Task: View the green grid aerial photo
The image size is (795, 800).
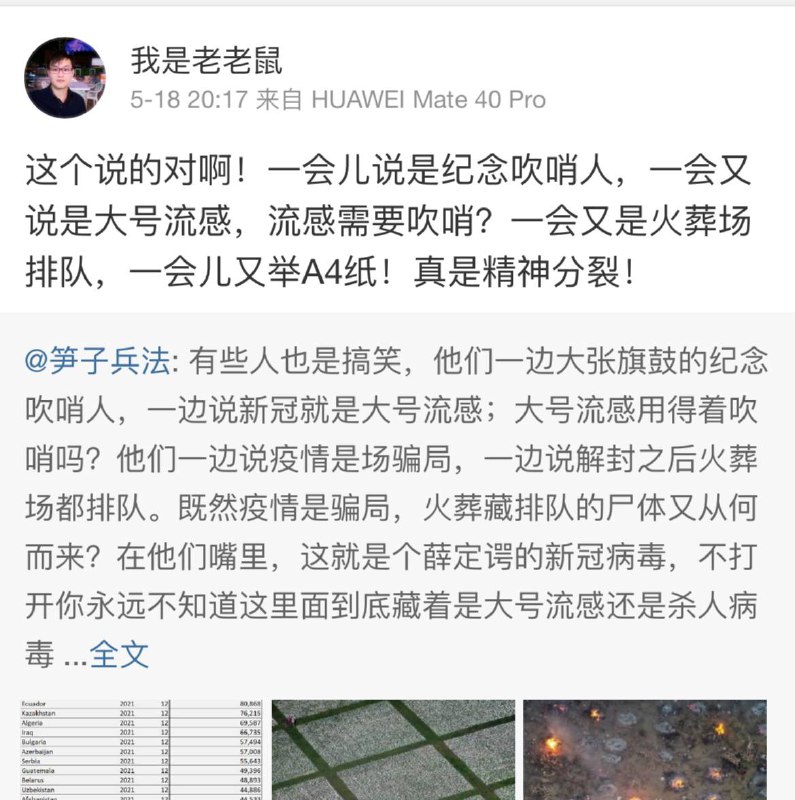Action: [393, 749]
